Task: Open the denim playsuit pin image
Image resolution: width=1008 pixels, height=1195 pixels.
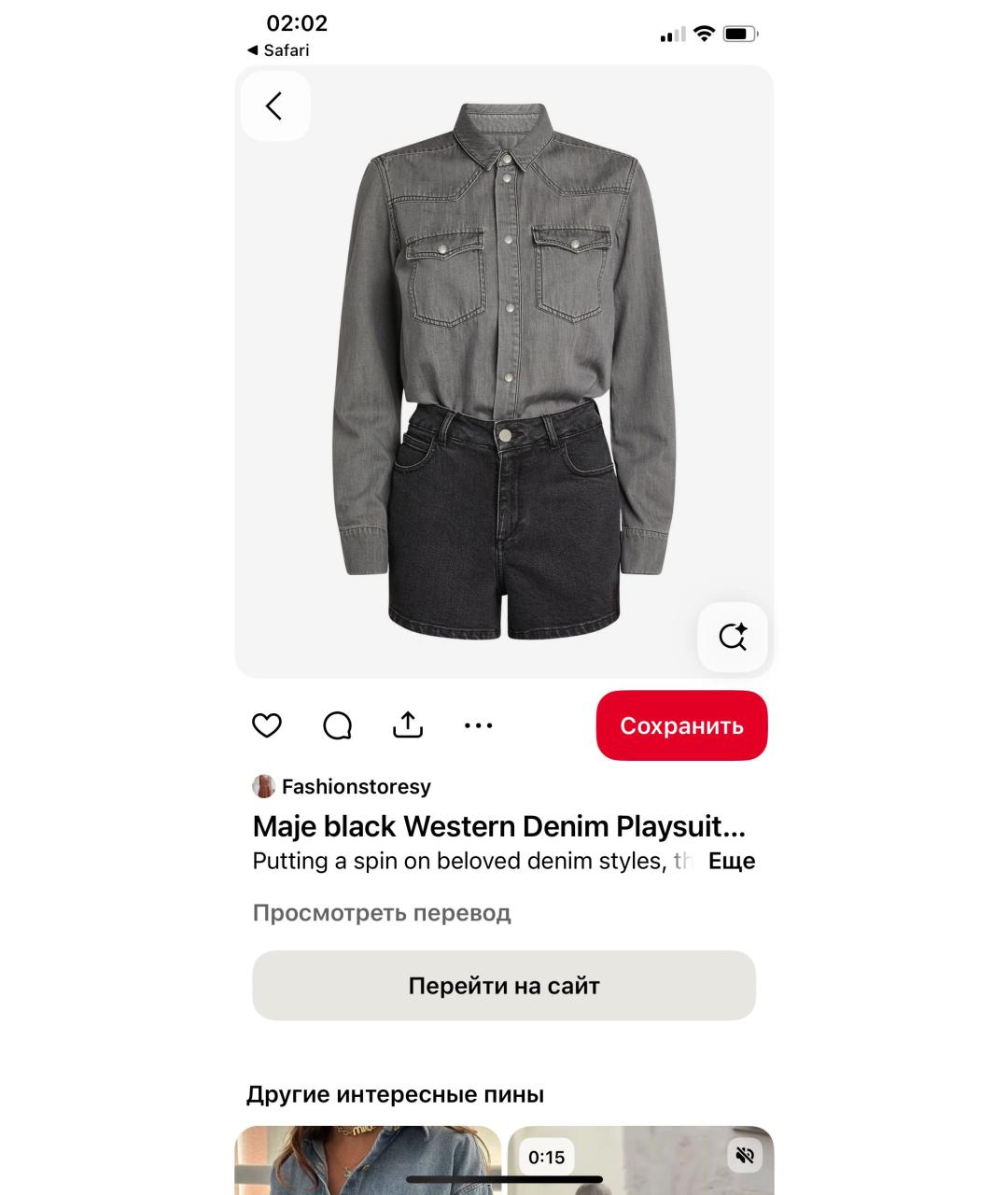Action: pyautogui.click(x=504, y=373)
